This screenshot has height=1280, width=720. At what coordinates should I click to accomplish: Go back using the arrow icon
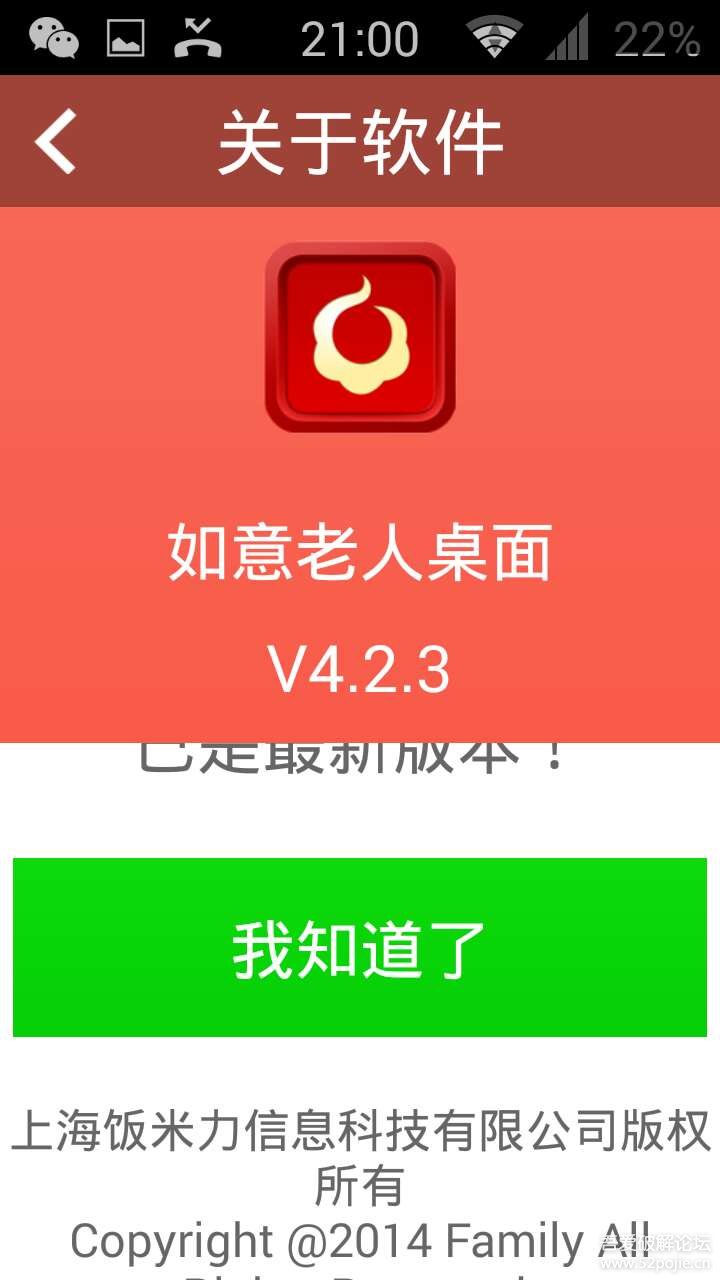coord(56,142)
